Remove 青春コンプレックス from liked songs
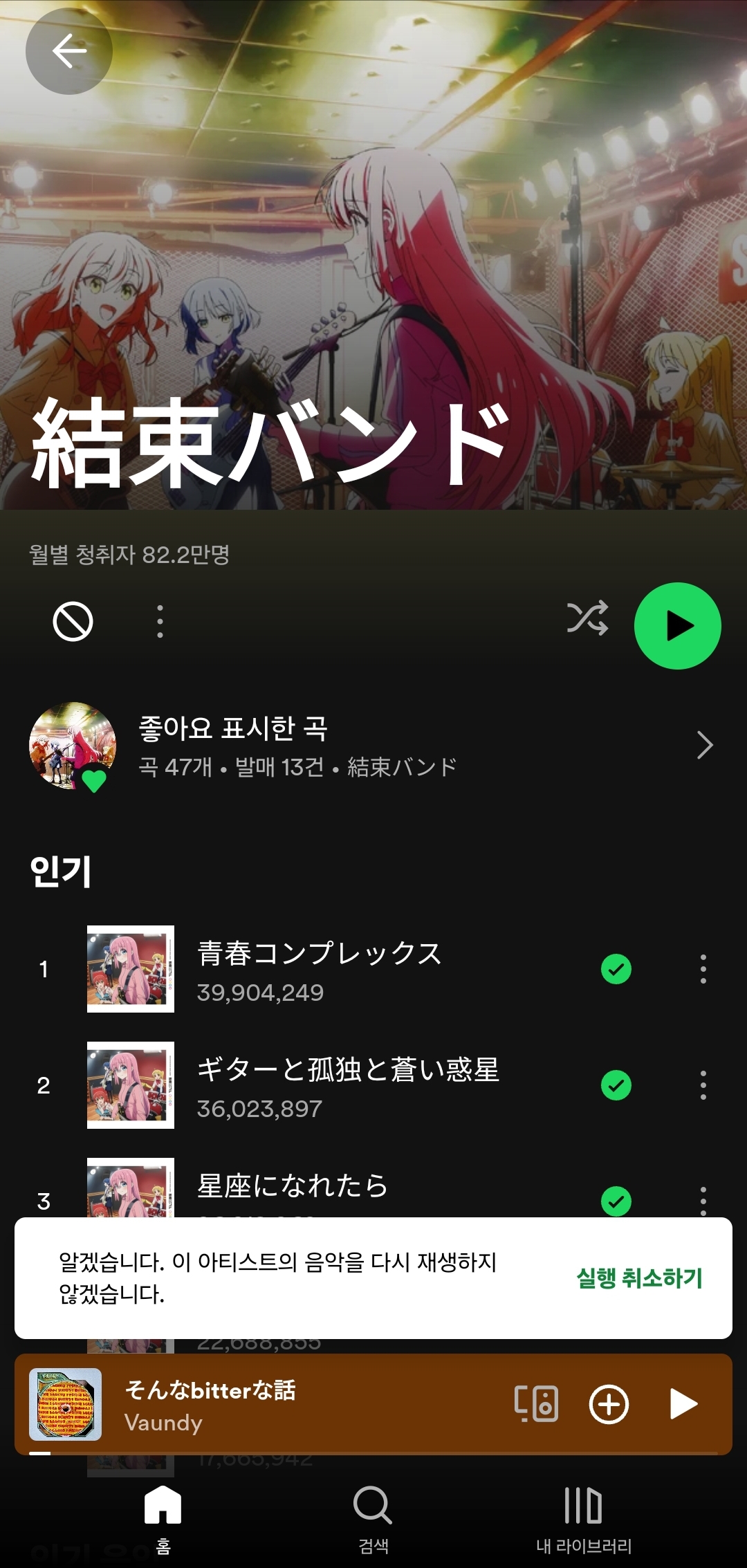This screenshot has width=747, height=1568. point(616,969)
